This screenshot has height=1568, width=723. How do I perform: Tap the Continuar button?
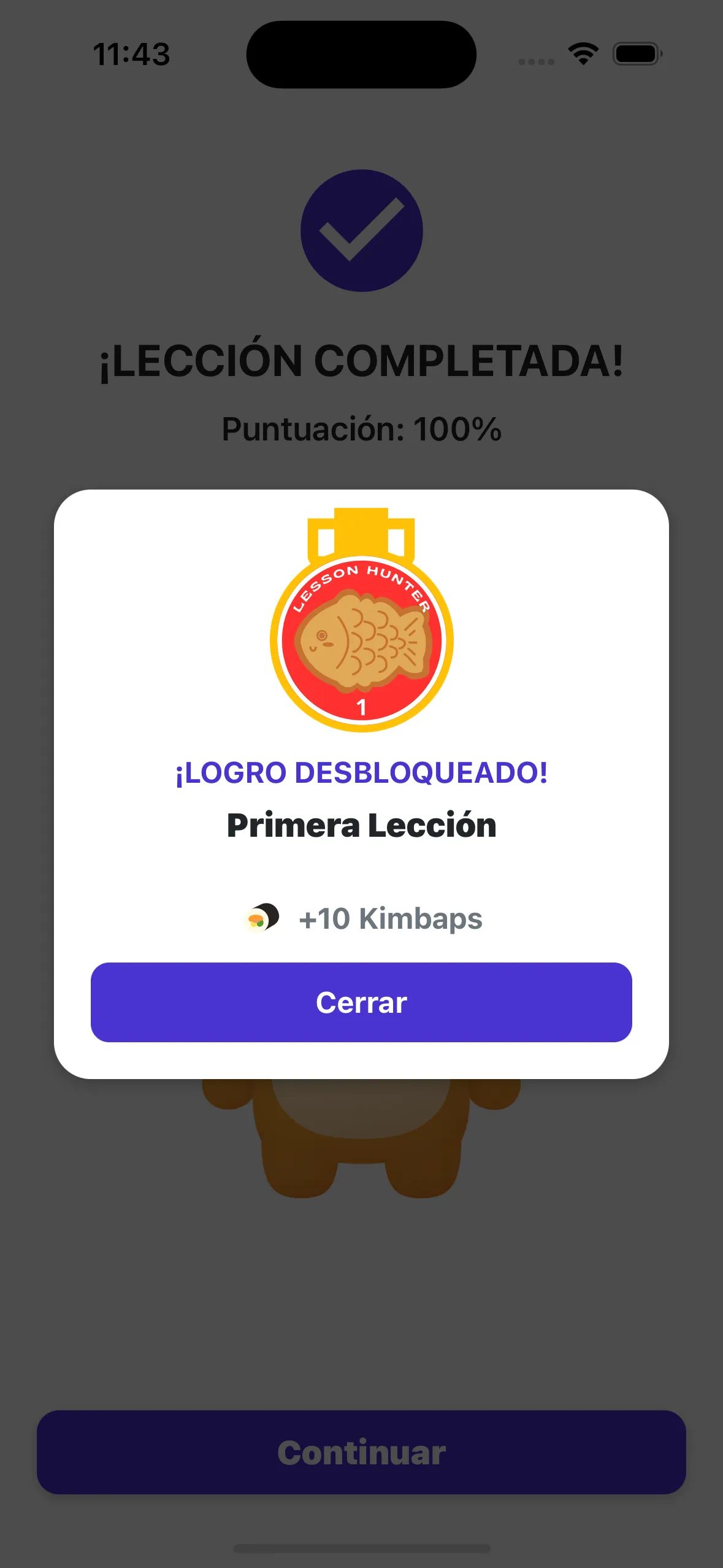click(x=361, y=1451)
